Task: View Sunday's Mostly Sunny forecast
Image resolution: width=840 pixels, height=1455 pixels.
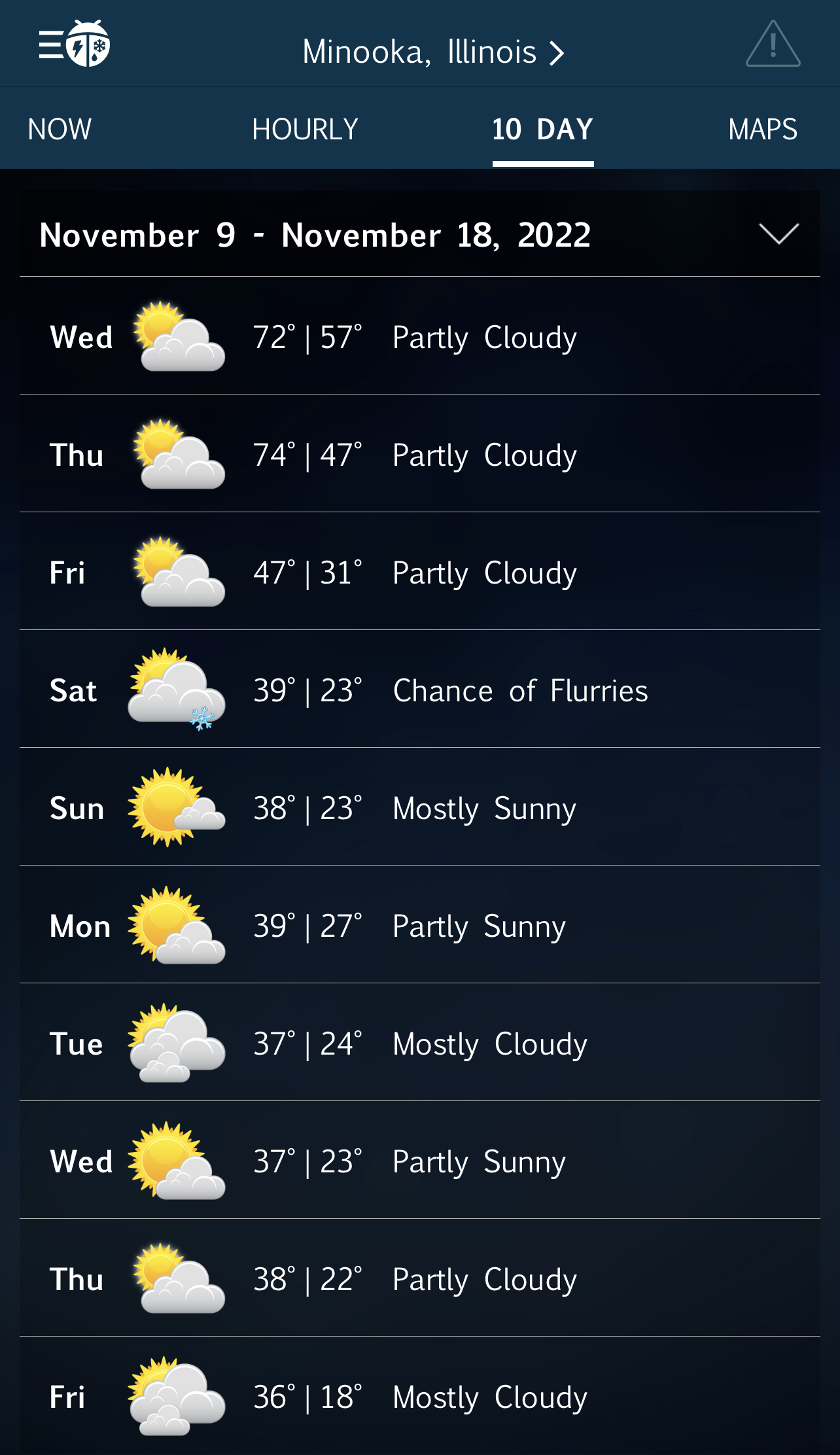Action: (420, 807)
